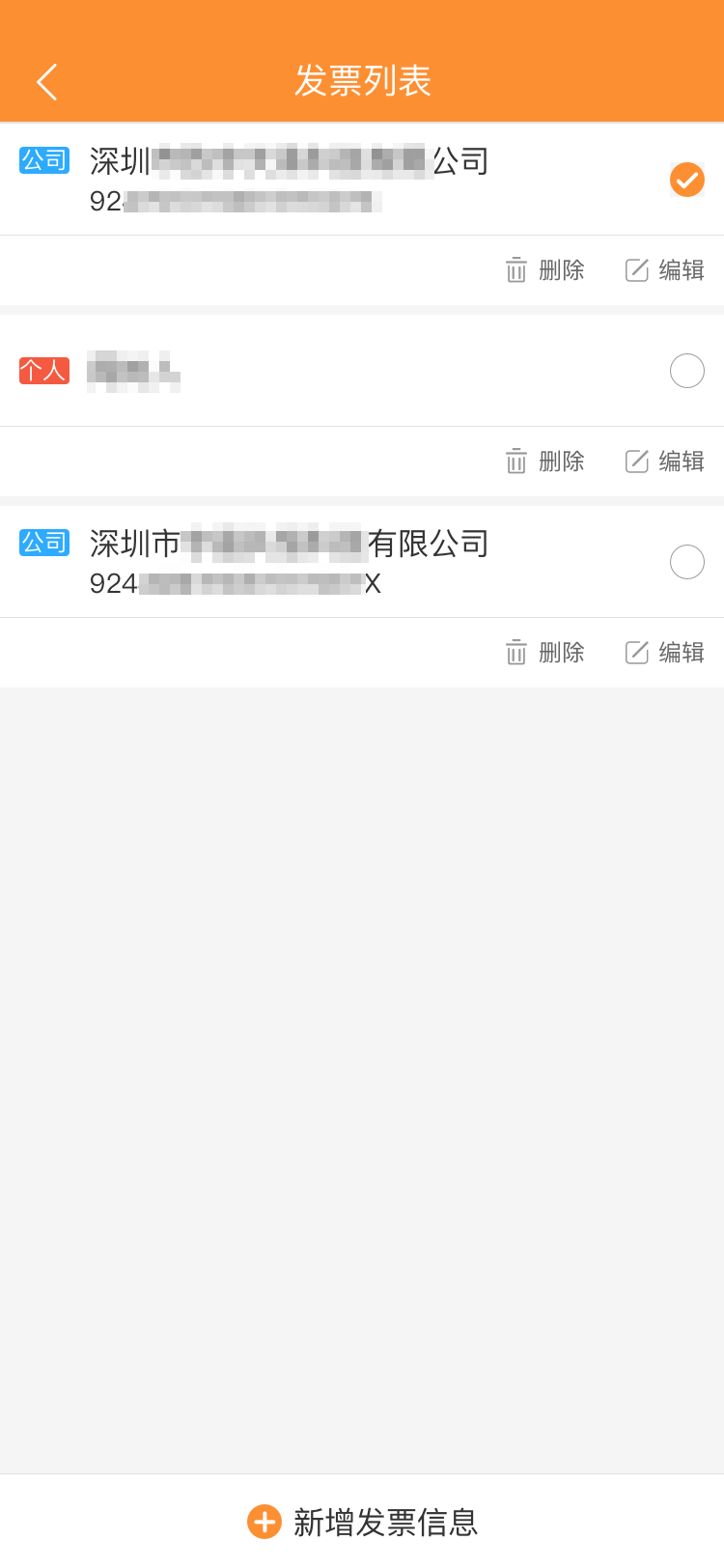Deselect the checked first 公司 invoice
The image size is (724, 1568).
687,180
